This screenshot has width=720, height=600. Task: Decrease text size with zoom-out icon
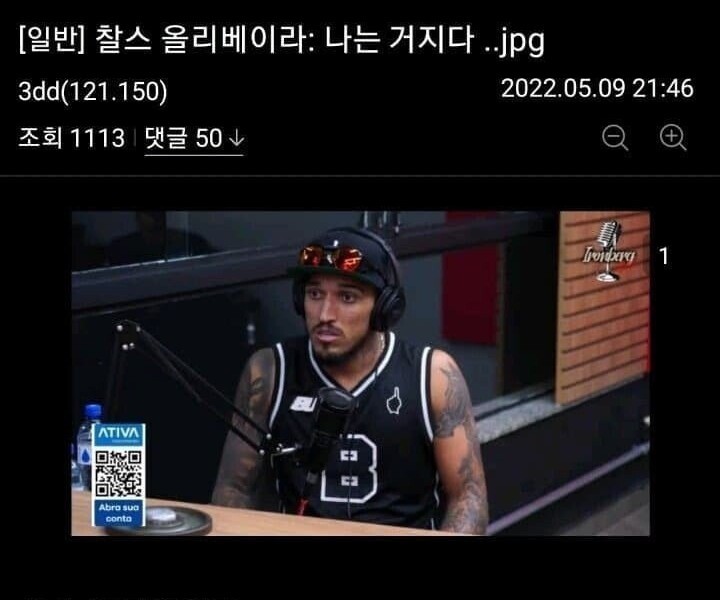[x=615, y=138]
